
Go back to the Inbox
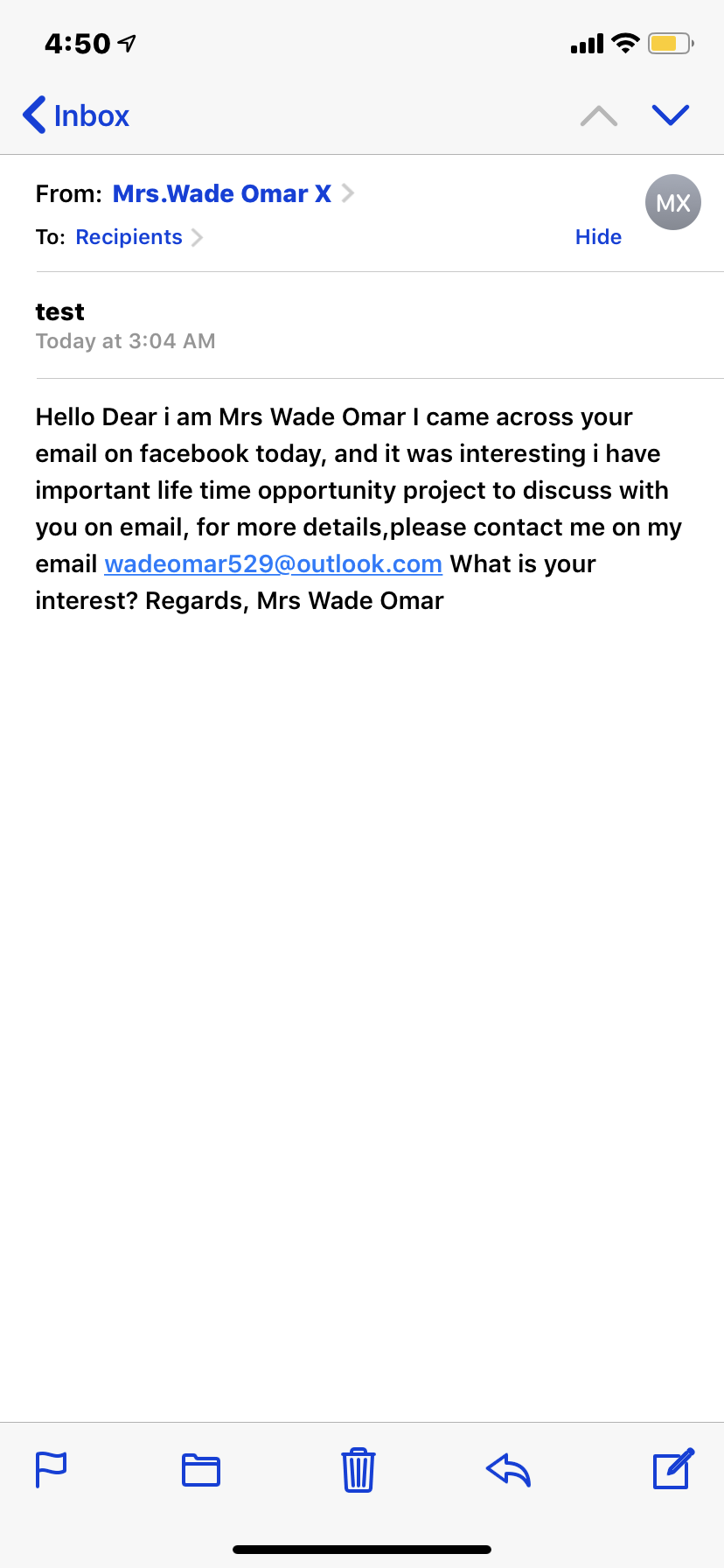pos(76,115)
